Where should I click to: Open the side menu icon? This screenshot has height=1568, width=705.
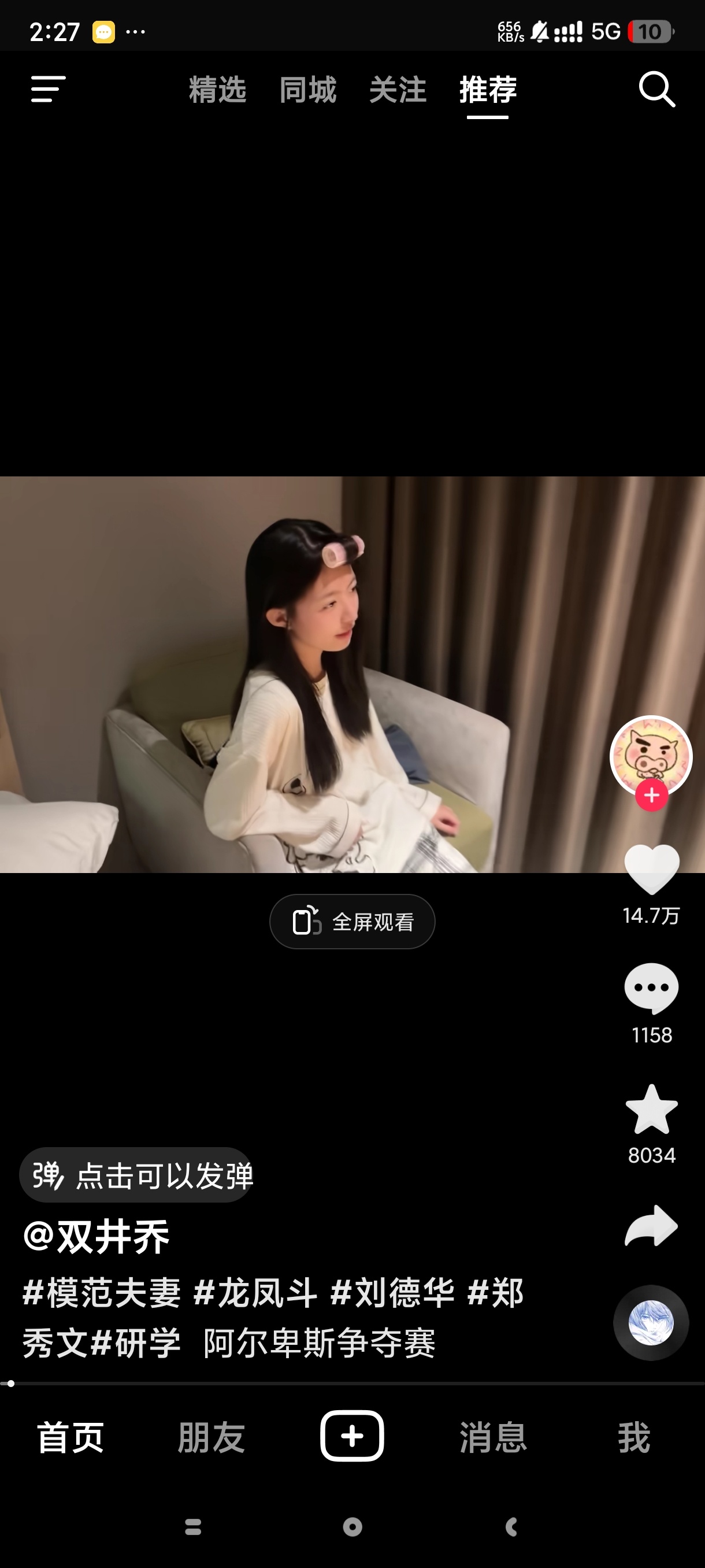[48, 90]
